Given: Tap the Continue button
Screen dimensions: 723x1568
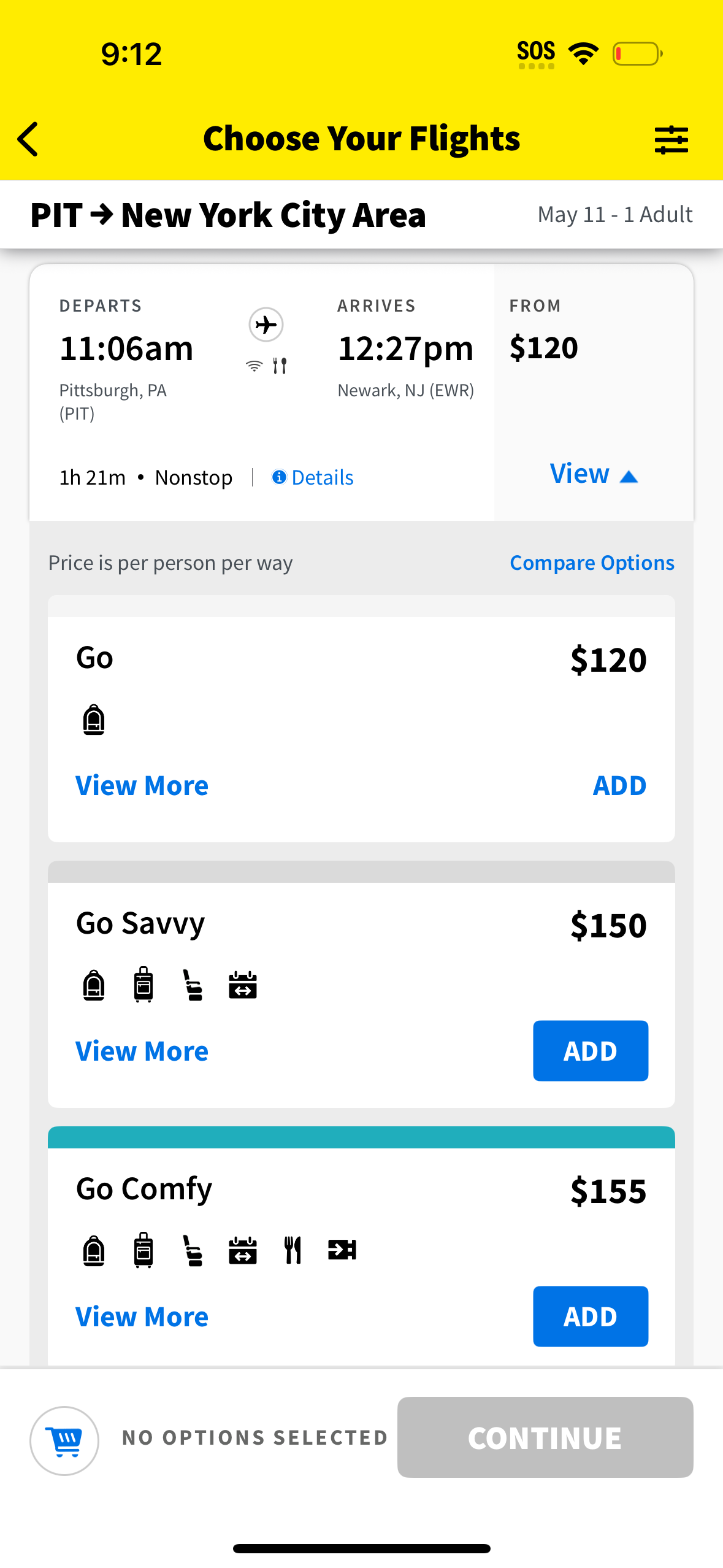Looking at the screenshot, I should point(545,1439).
